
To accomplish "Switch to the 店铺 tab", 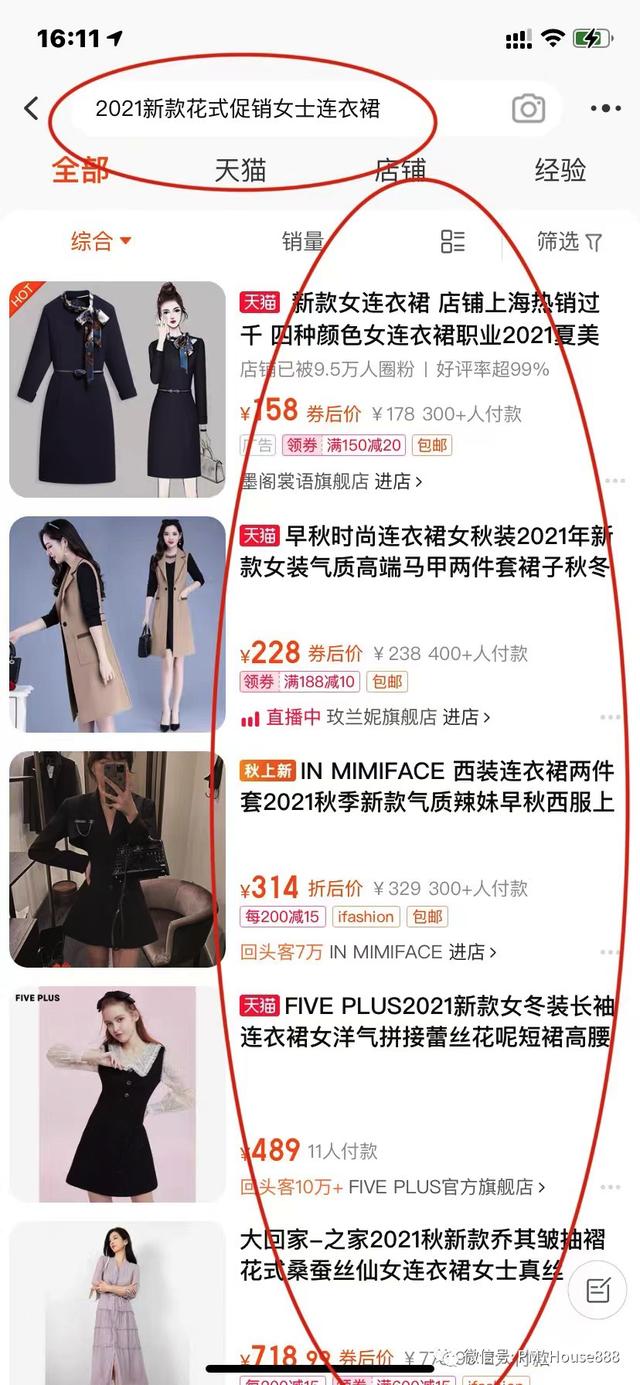I will tap(400, 170).
